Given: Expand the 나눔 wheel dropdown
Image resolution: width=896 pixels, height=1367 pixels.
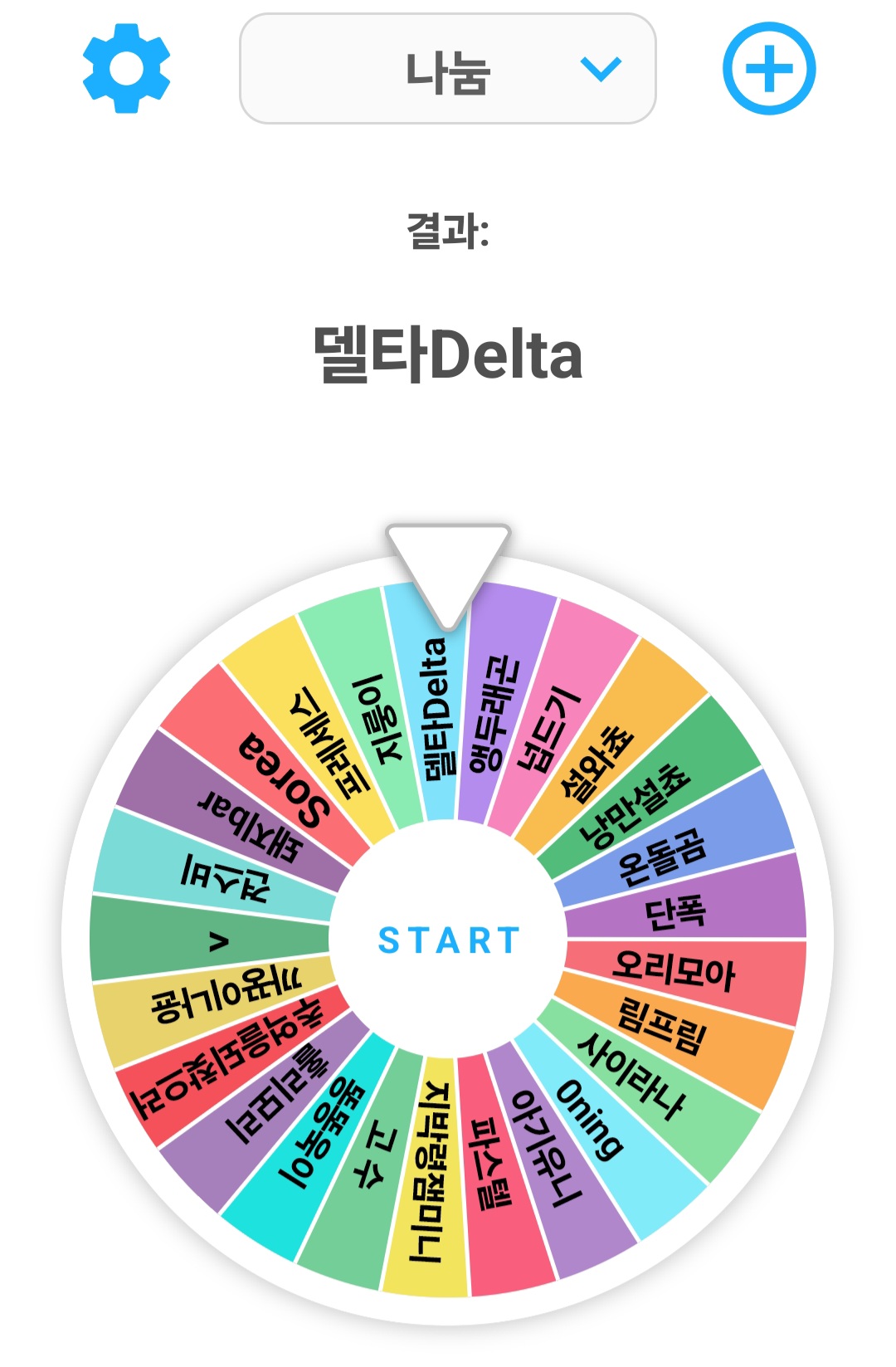Looking at the screenshot, I should pyautogui.click(x=448, y=70).
